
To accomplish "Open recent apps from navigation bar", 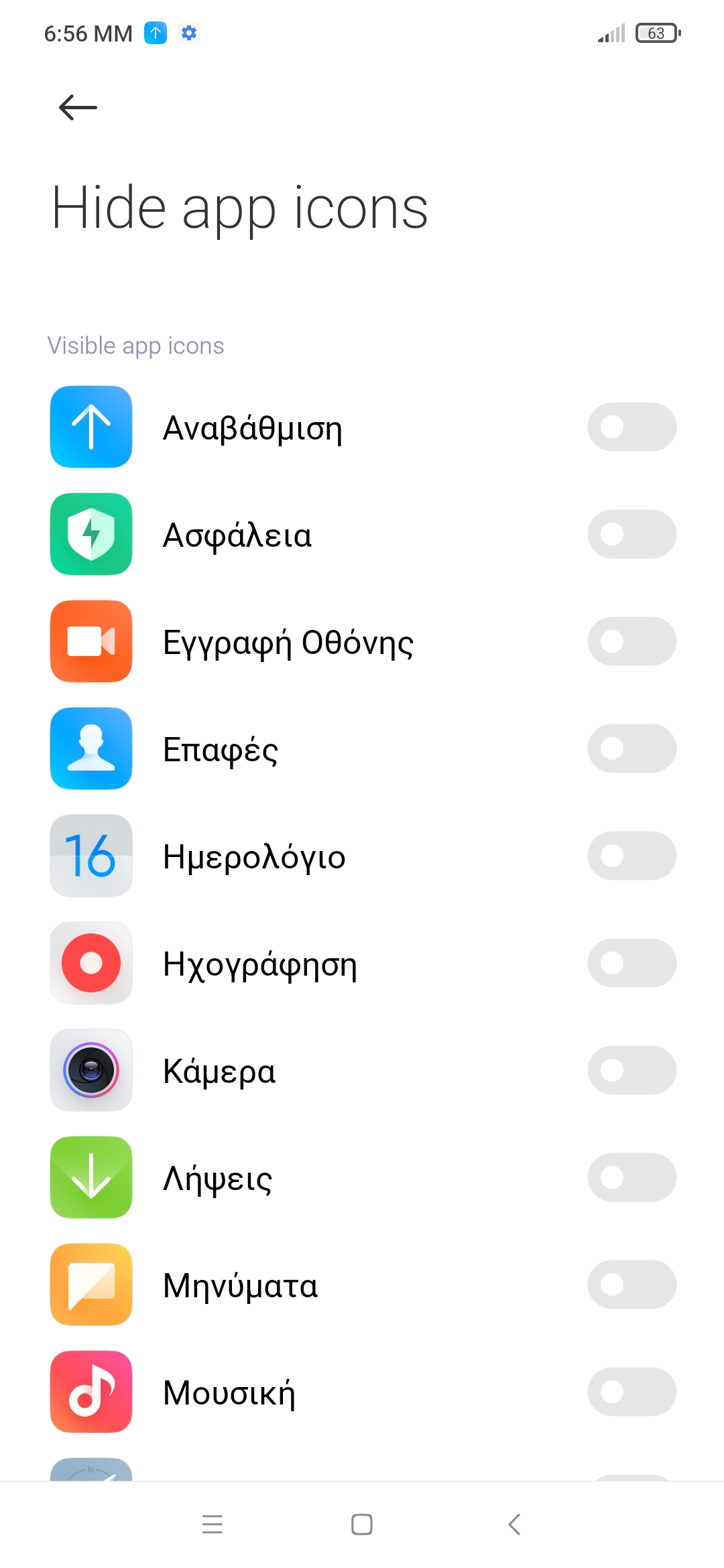I will point(213,1524).
